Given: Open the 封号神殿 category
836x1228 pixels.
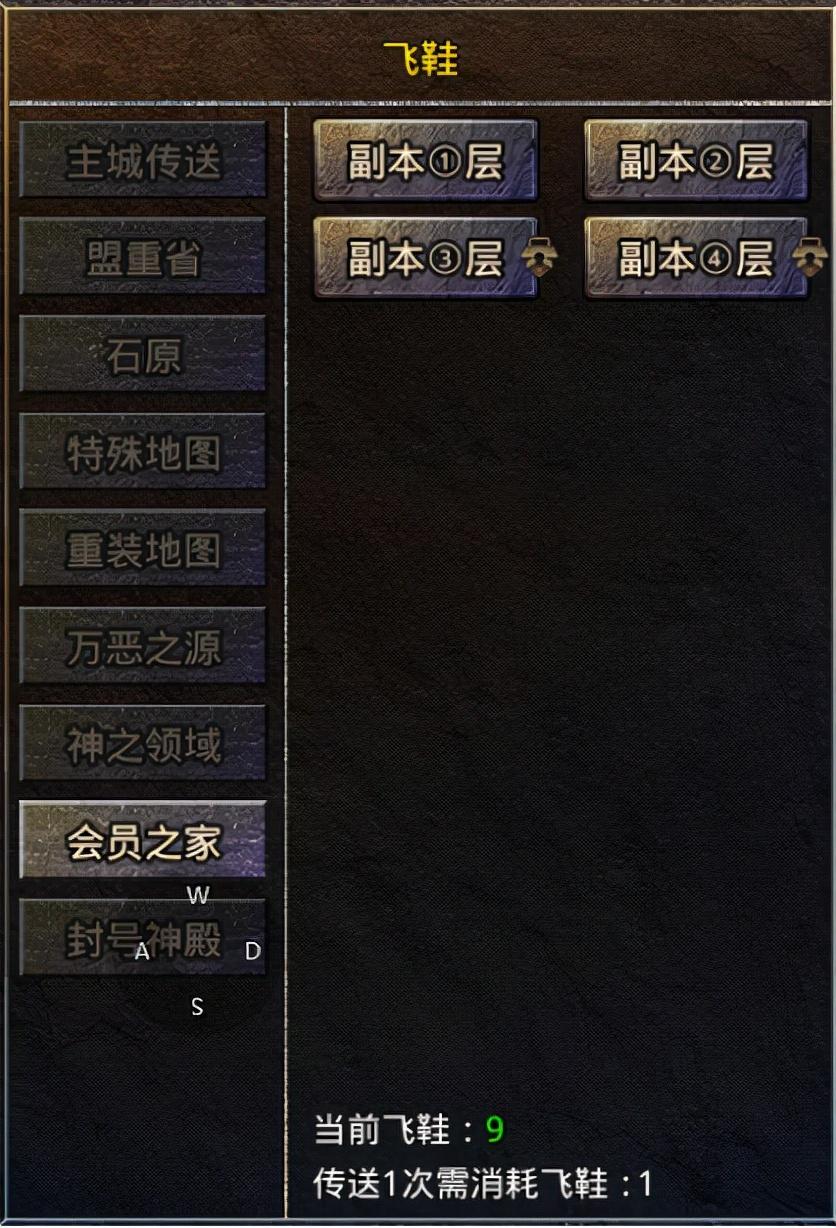Looking at the screenshot, I should coord(143,938).
